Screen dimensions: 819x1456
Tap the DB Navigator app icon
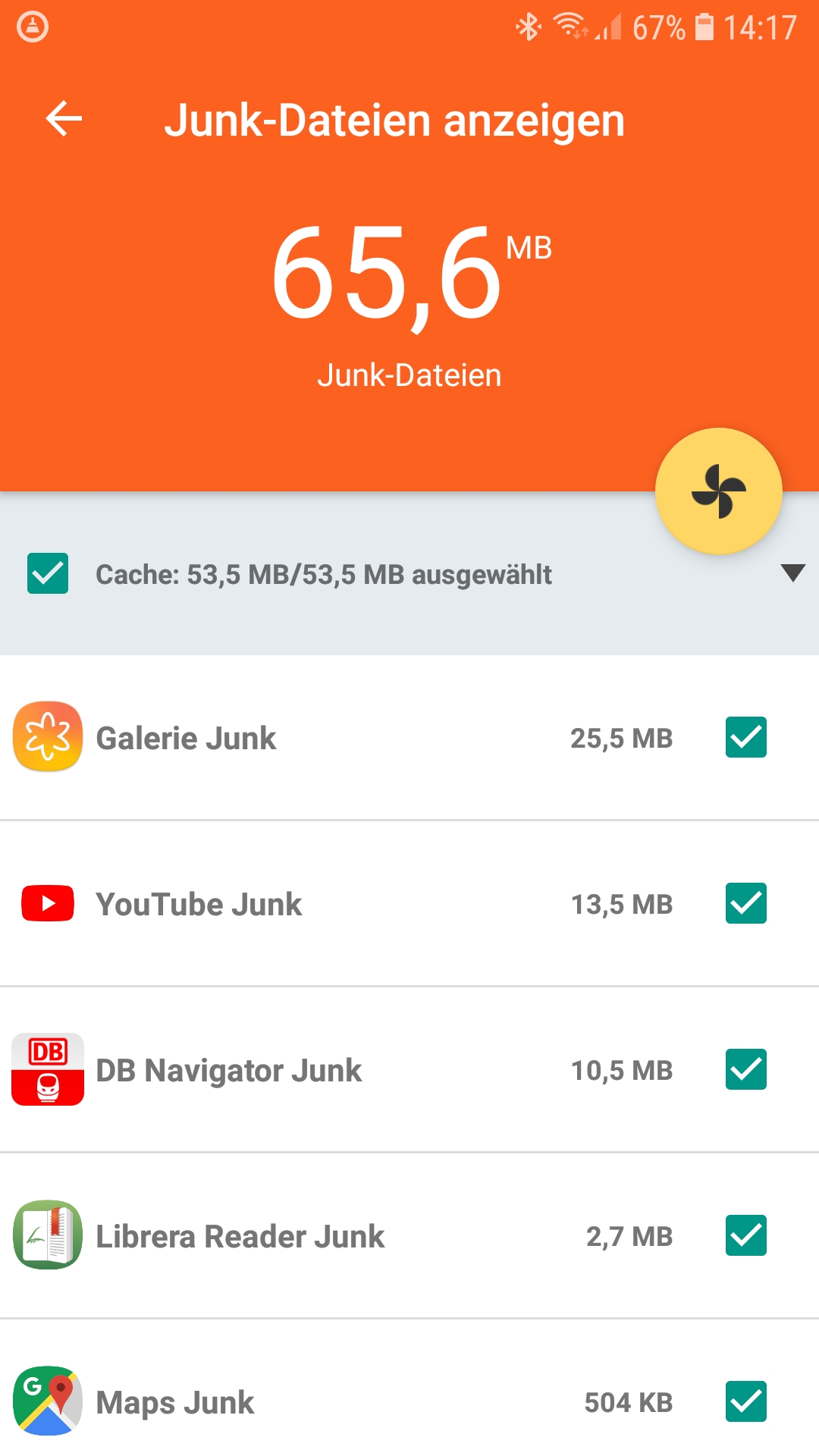(48, 1070)
